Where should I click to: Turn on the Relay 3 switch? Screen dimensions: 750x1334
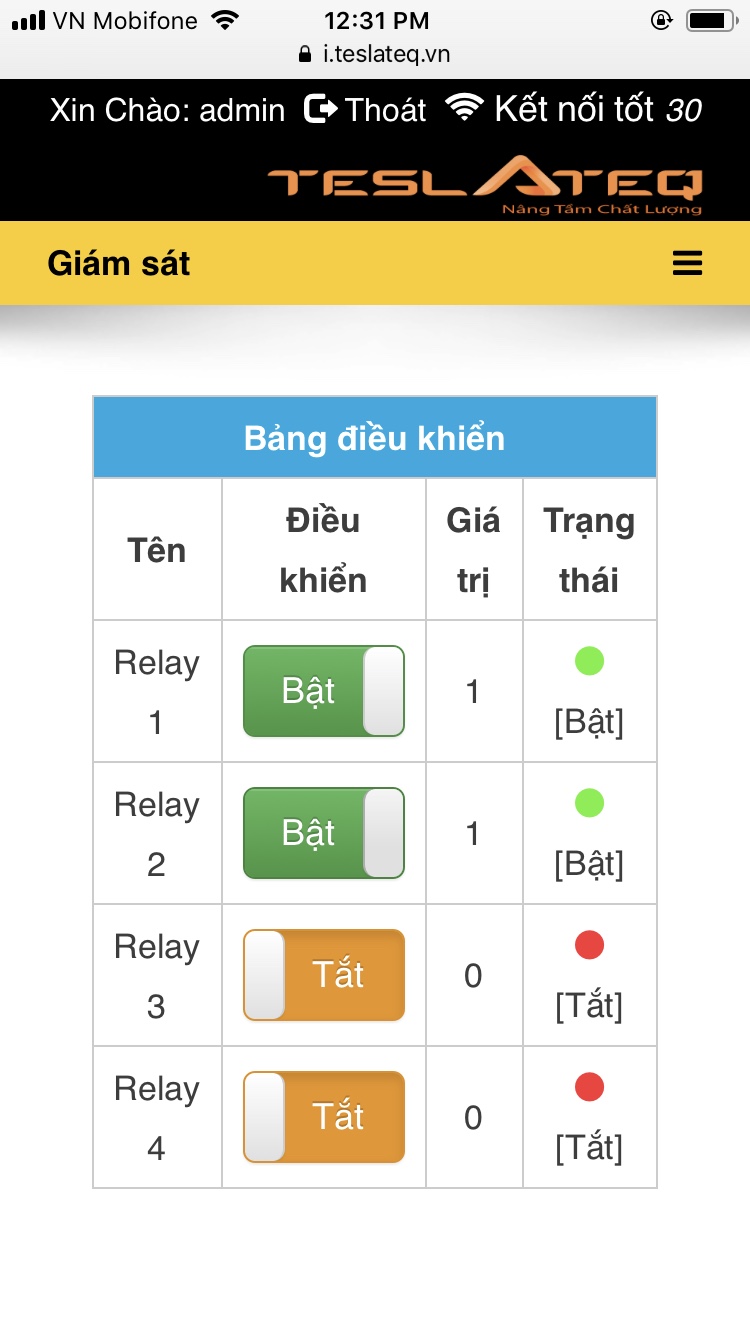coord(323,975)
